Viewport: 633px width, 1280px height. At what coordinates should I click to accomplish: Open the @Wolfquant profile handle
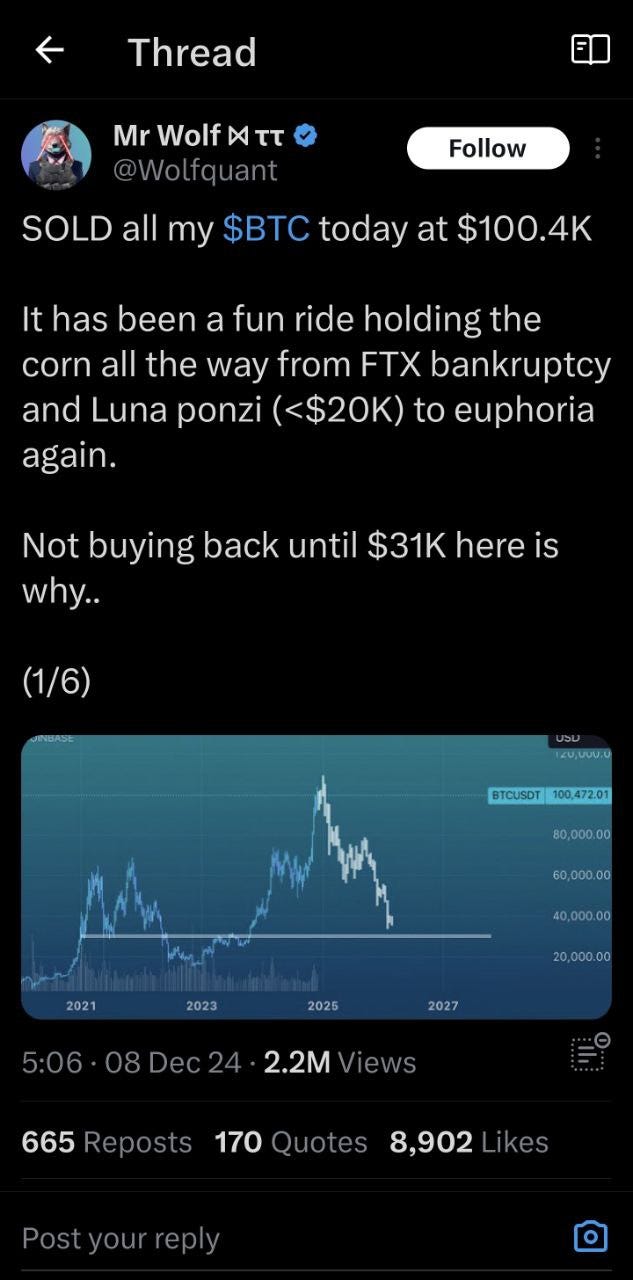(x=195, y=170)
